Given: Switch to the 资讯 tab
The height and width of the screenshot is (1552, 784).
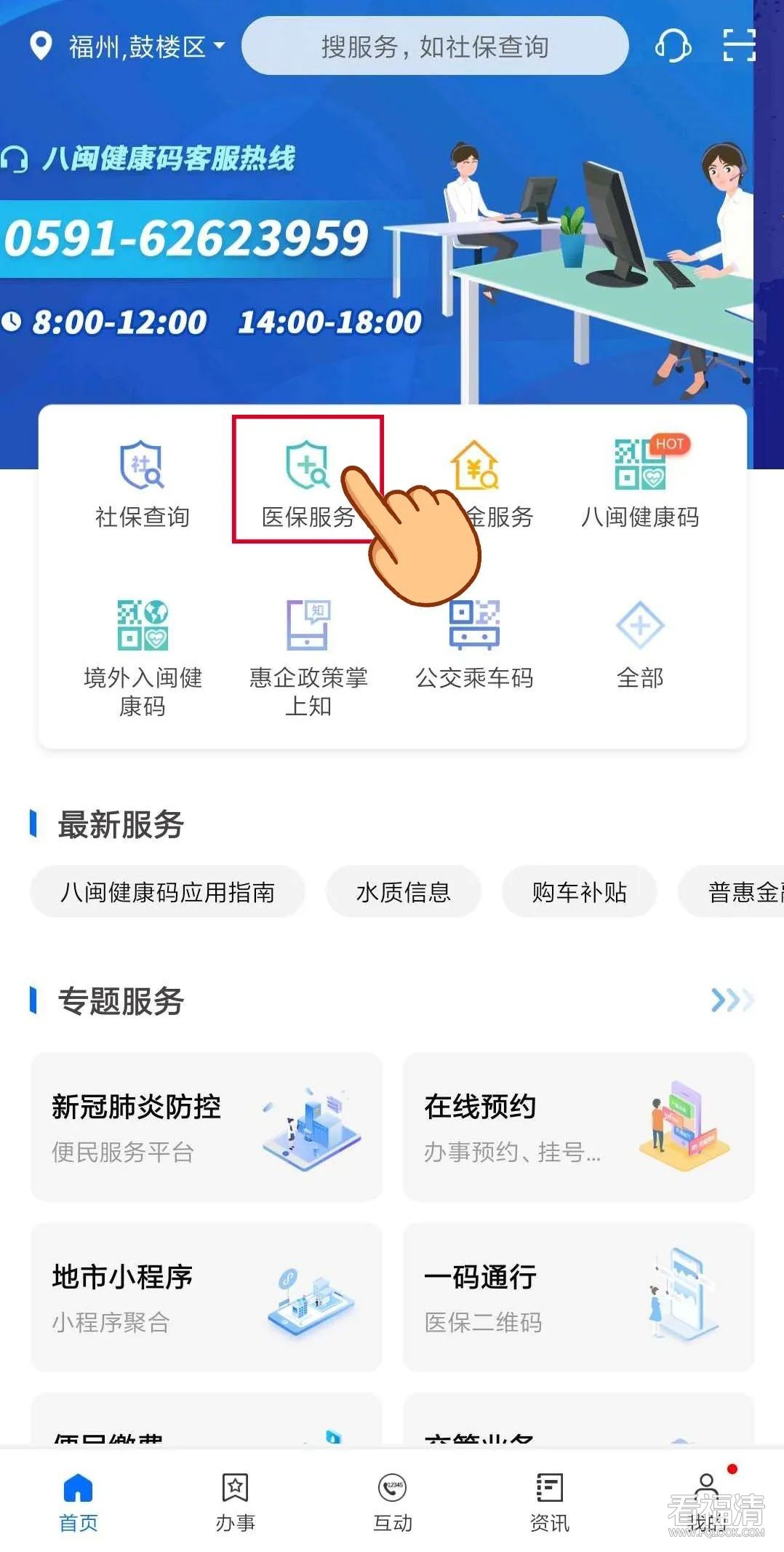Looking at the screenshot, I should point(549,1502).
